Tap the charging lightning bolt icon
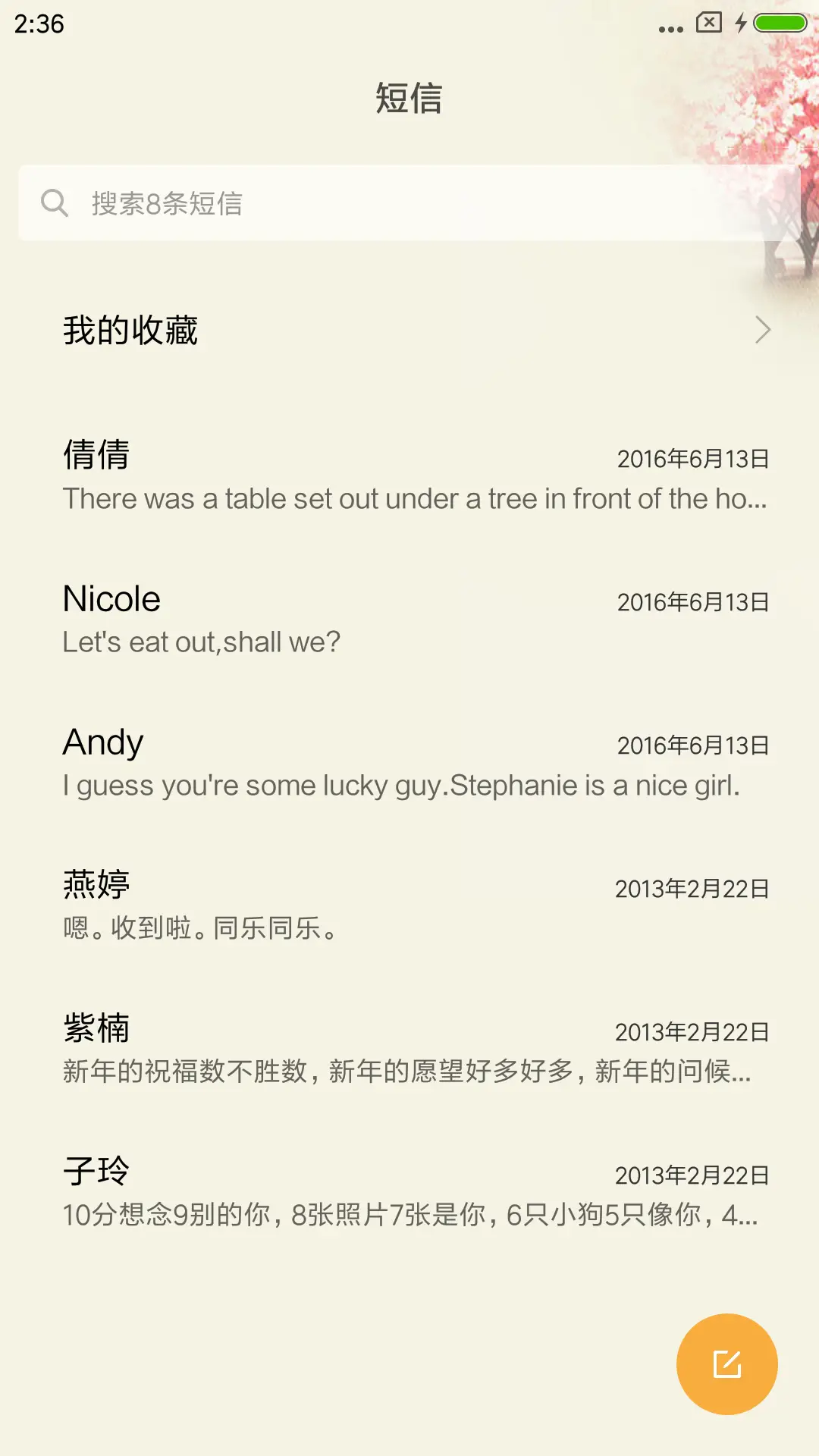Image resolution: width=819 pixels, height=1456 pixels. (x=740, y=23)
